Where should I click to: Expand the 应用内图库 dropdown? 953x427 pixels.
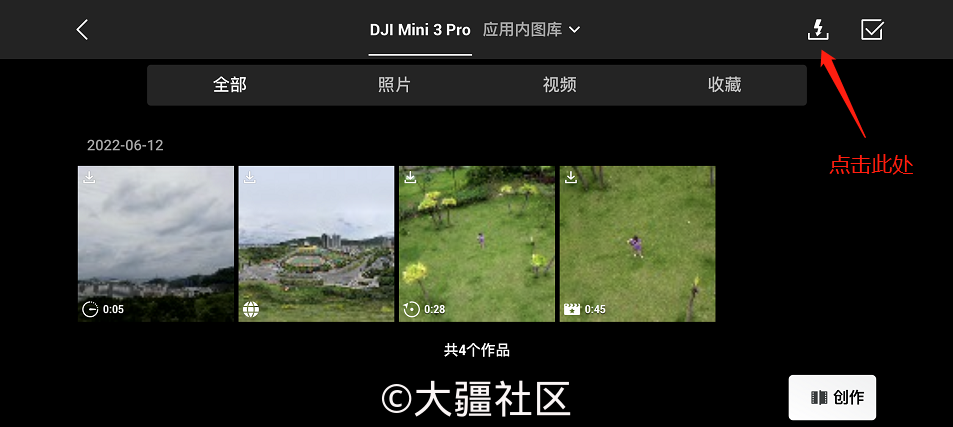point(531,30)
